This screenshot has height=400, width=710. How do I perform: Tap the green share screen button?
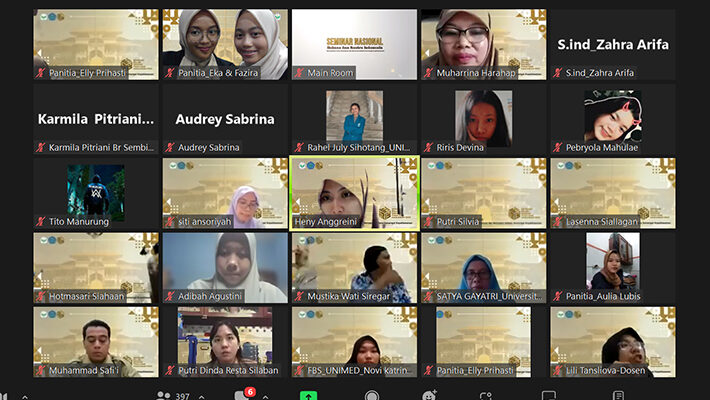click(308, 395)
